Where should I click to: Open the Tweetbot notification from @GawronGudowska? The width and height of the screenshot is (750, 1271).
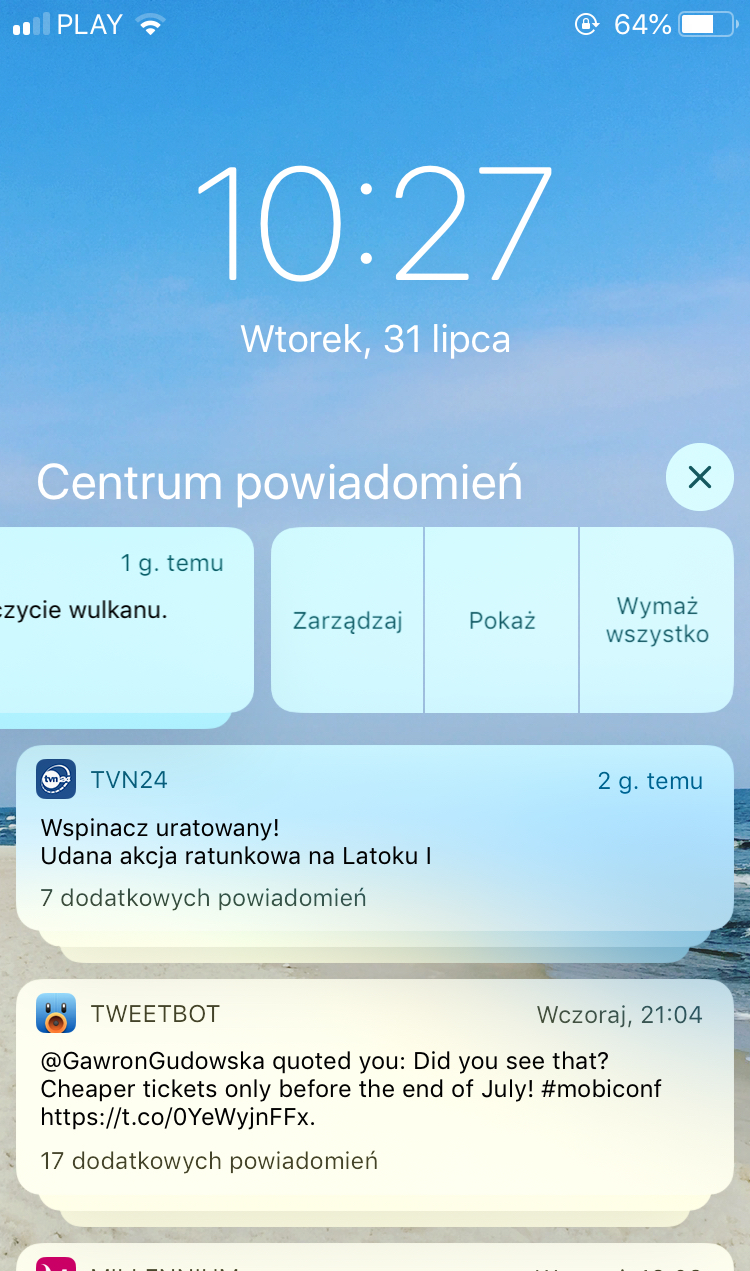tap(375, 1087)
